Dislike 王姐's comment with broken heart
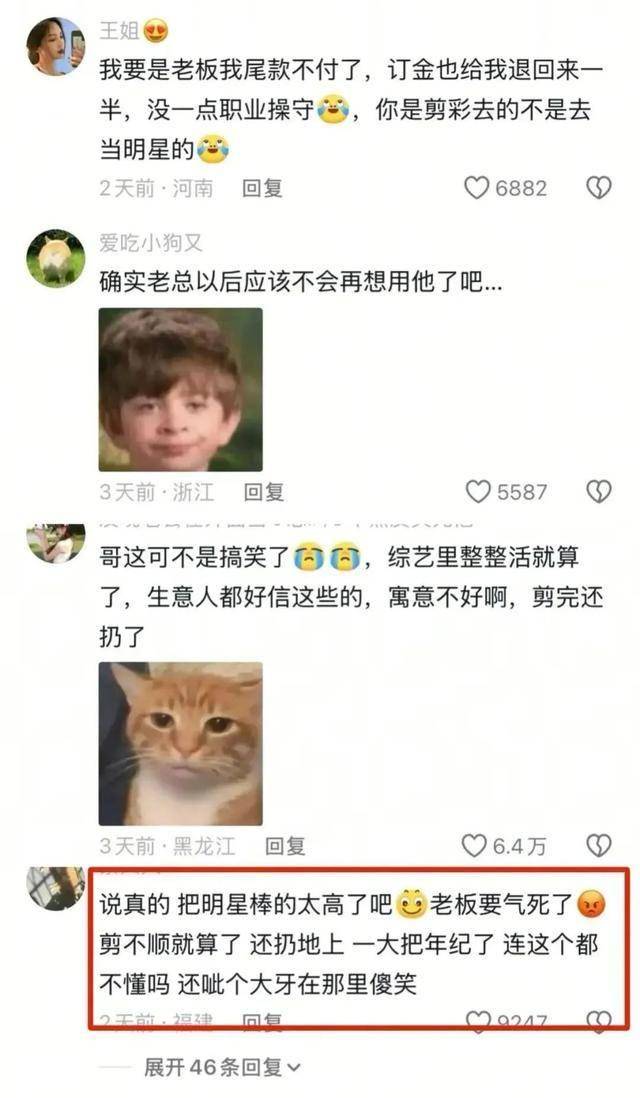Image resolution: width=640 pixels, height=1098 pixels. pos(598,187)
